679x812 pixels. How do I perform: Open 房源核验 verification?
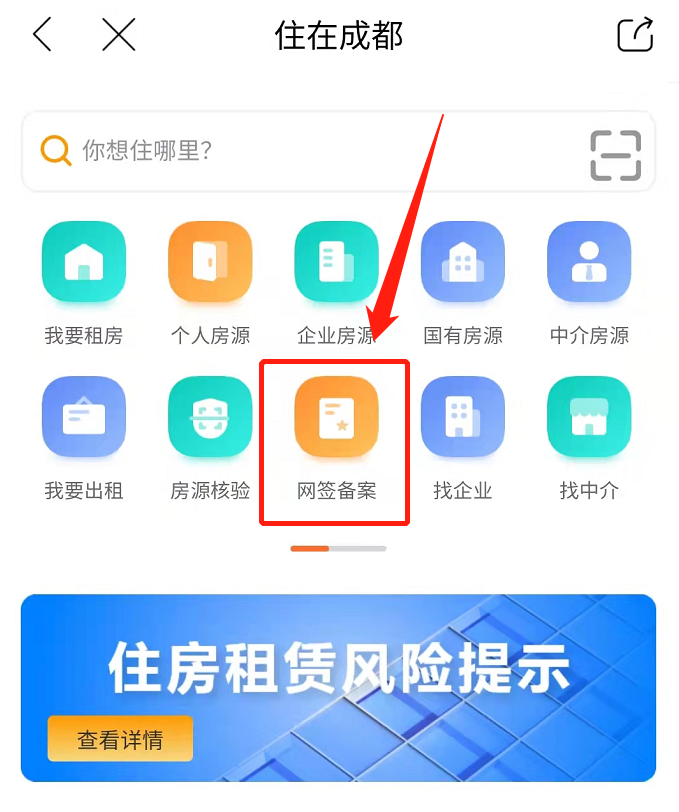click(x=210, y=419)
